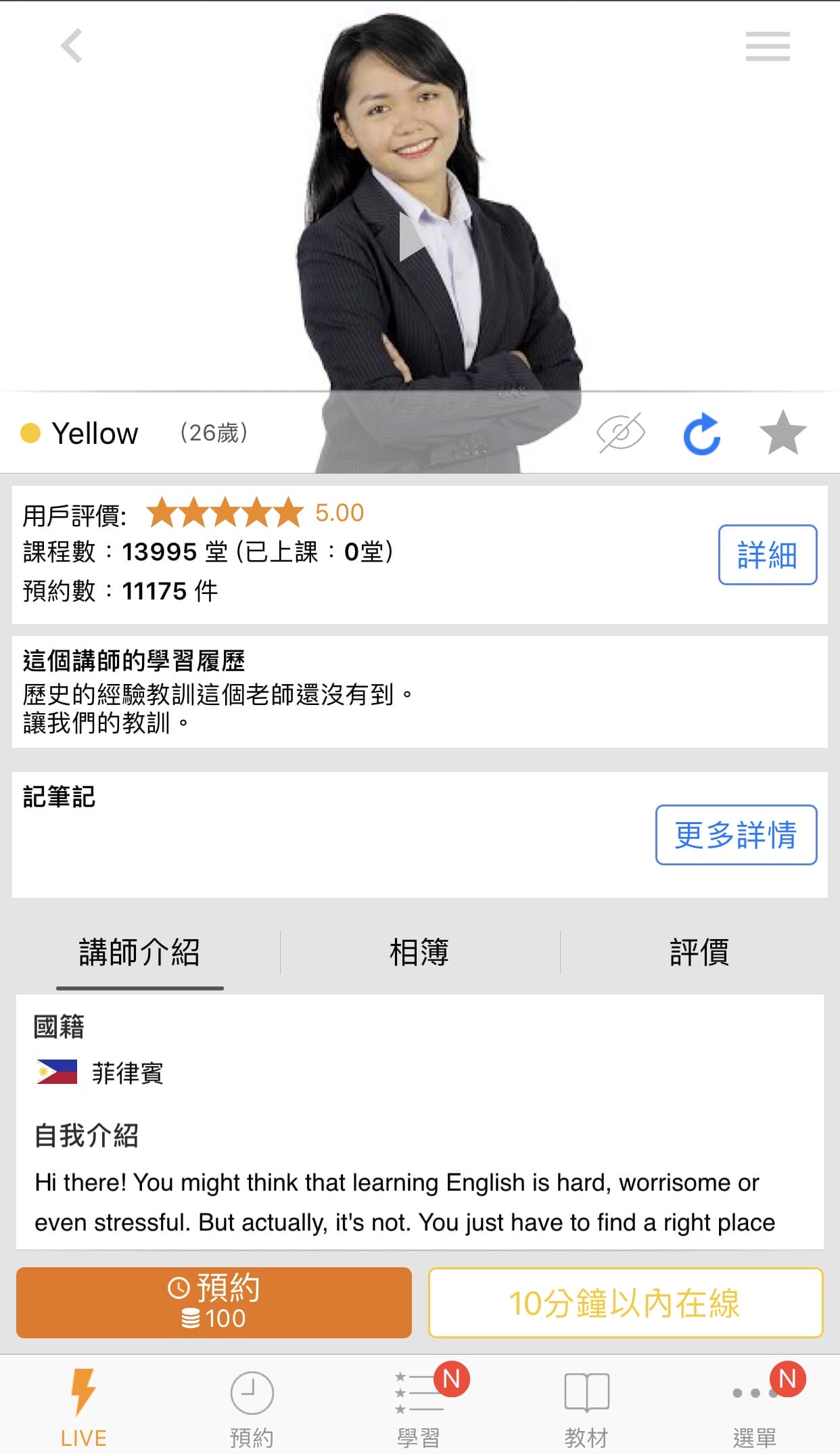This screenshot has width=840, height=1454.
Task: Switch to the 相簿 tab
Action: [x=419, y=953]
